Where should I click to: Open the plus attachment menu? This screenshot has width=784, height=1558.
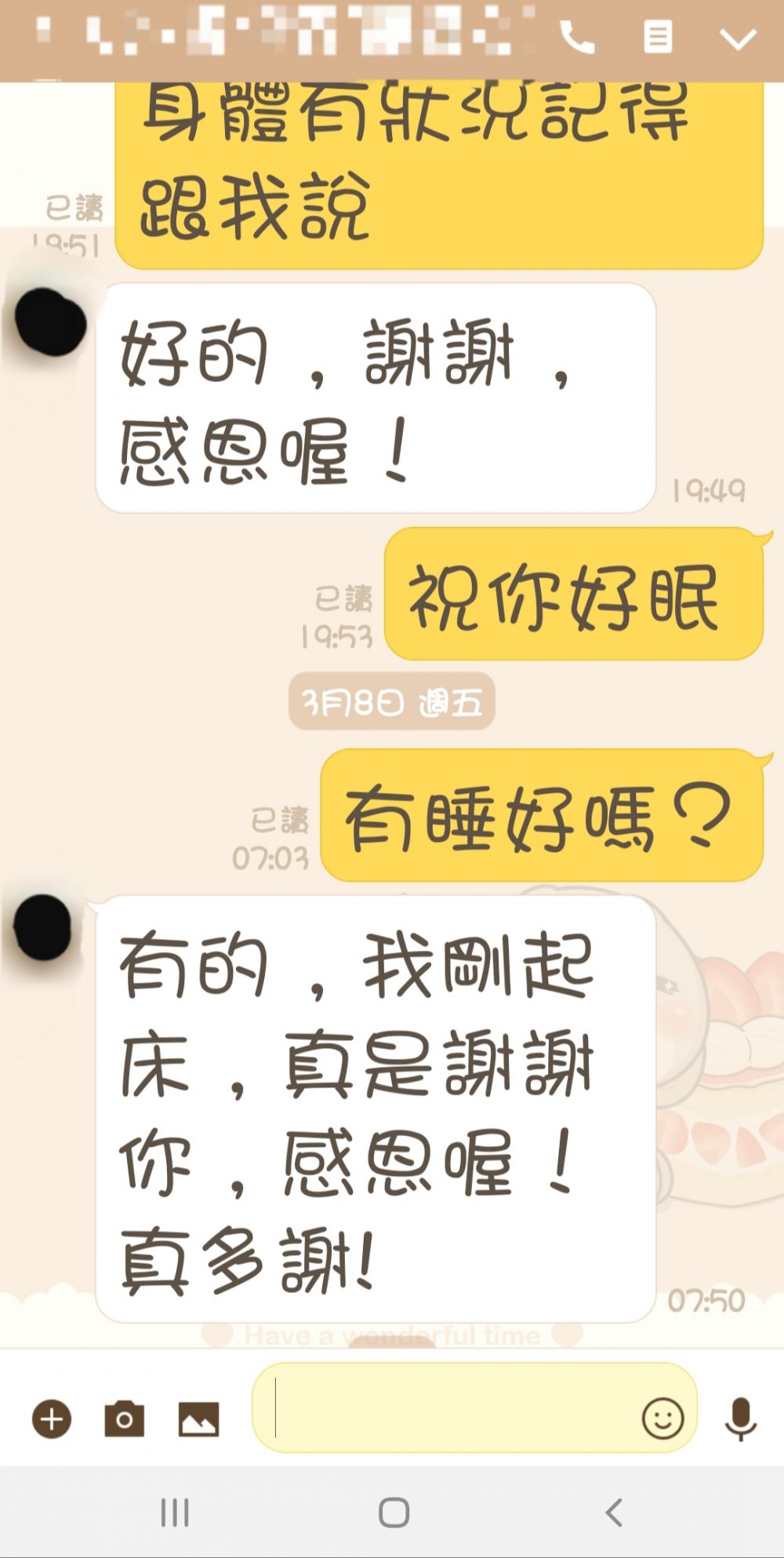coord(52,1419)
